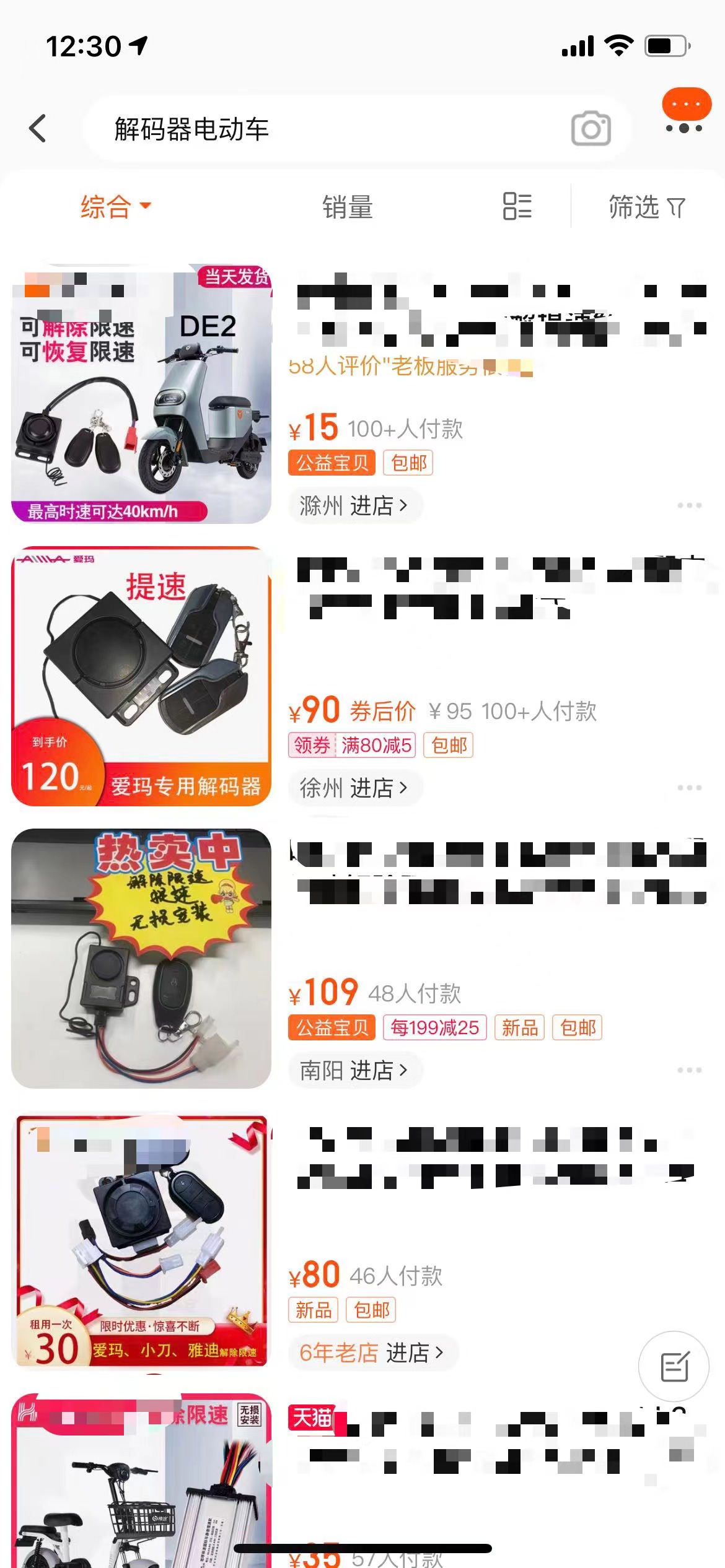
Task: Sort results by 销量
Action: coord(347,207)
